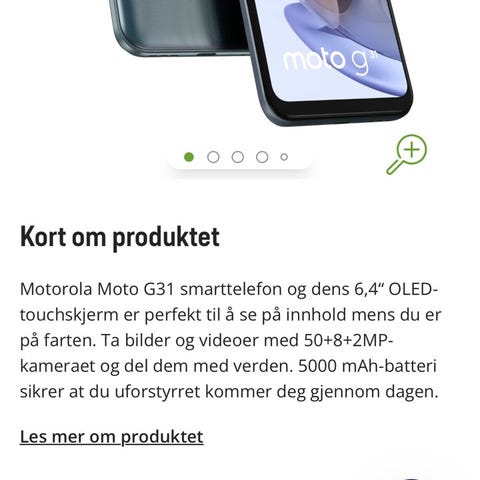Zoom the product image with the magnifier icon
This screenshot has width=480, height=480.
407,154
